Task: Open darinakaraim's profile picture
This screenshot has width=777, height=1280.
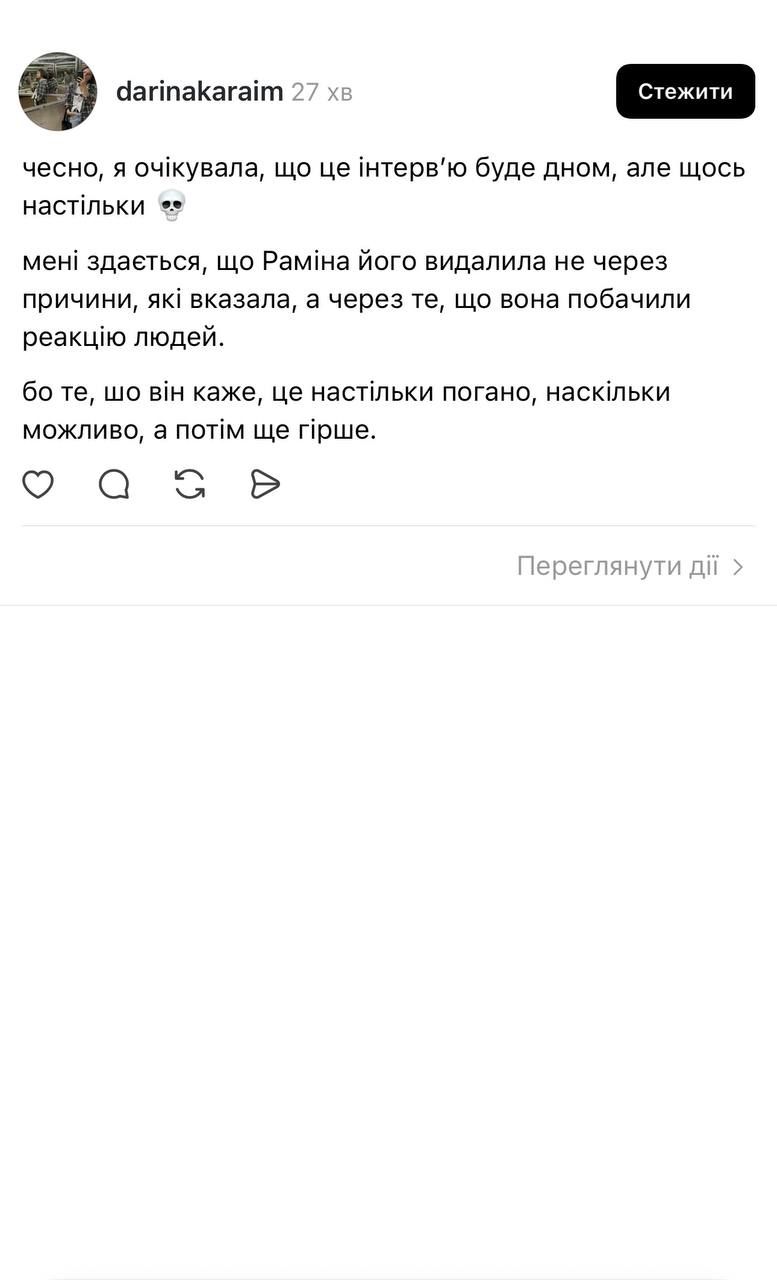Action: 58,92
